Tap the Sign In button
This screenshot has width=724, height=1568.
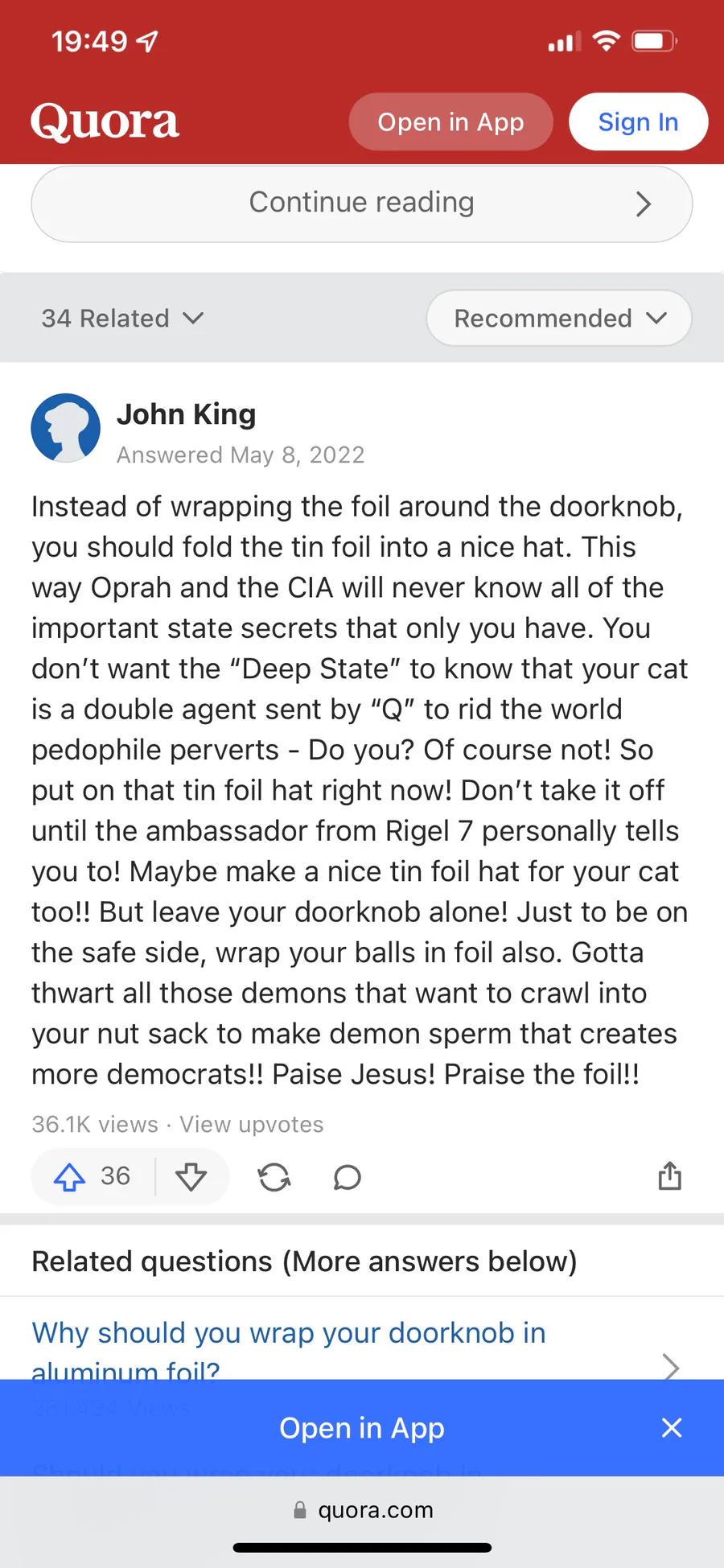[x=638, y=122]
